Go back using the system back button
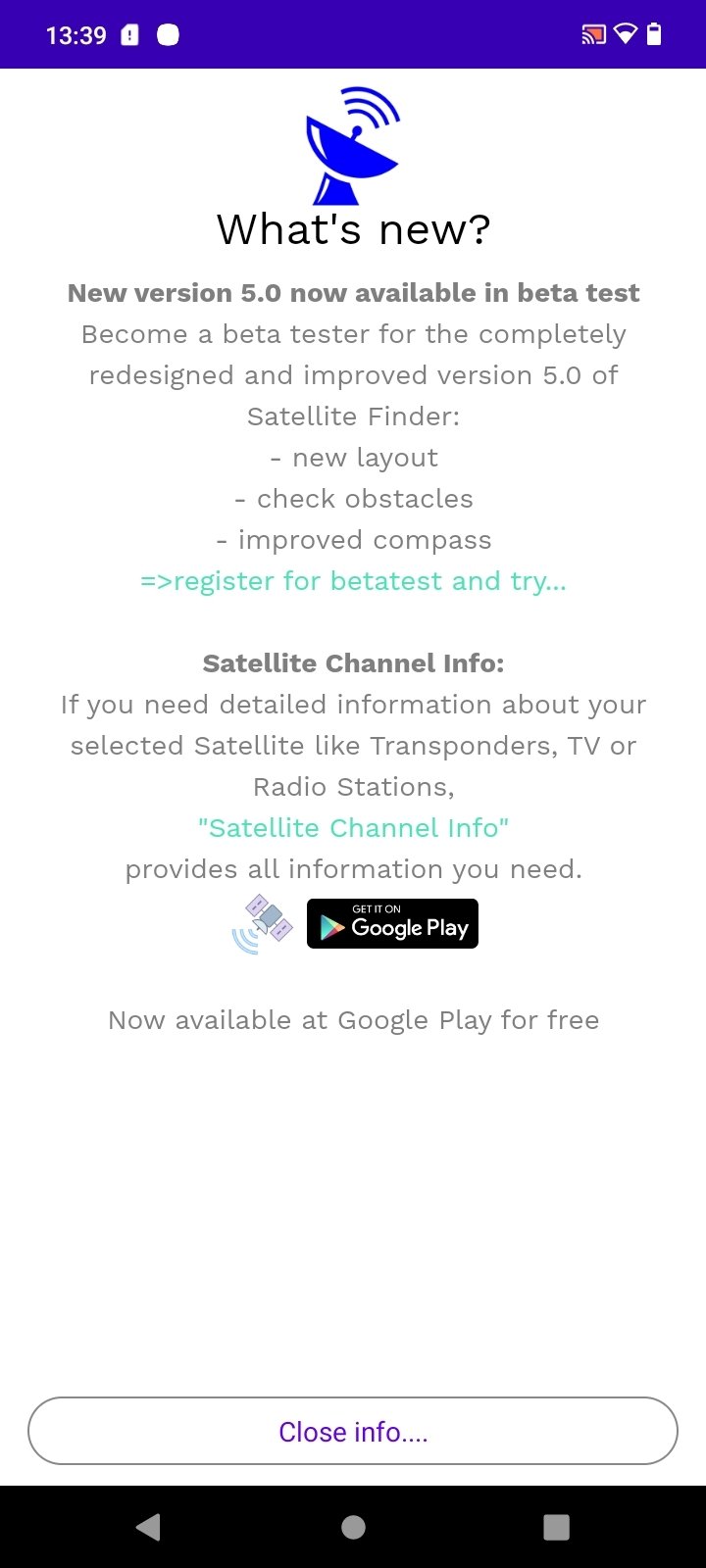The width and height of the screenshot is (706, 1568). pyautogui.click(x=148, y=1527)
